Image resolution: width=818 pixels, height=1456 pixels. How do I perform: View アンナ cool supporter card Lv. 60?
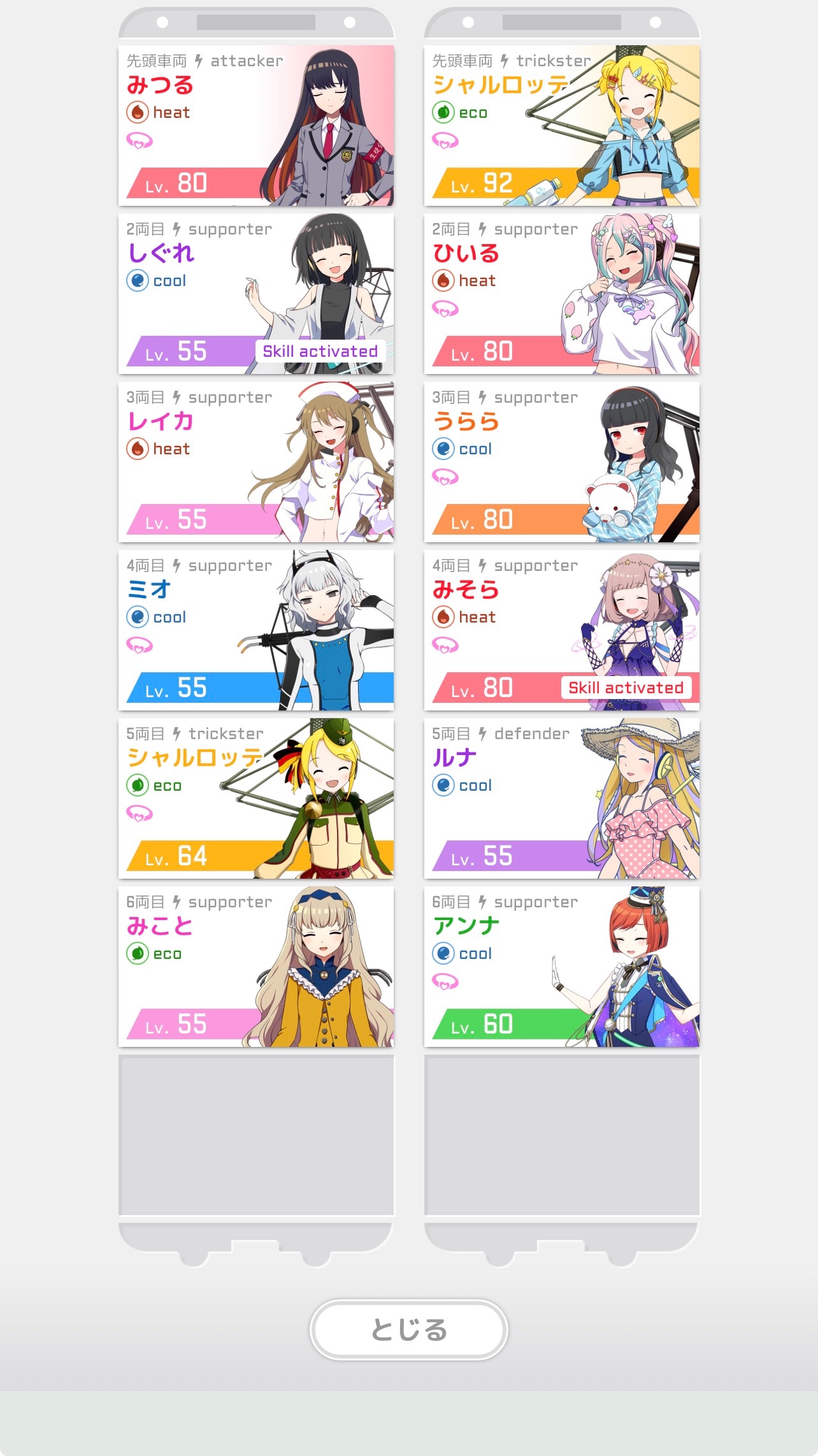(x=562, y=967)
